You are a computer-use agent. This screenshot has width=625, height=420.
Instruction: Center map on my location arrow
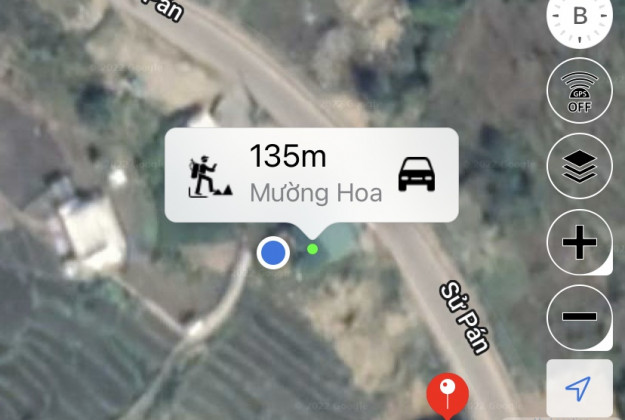580,389
